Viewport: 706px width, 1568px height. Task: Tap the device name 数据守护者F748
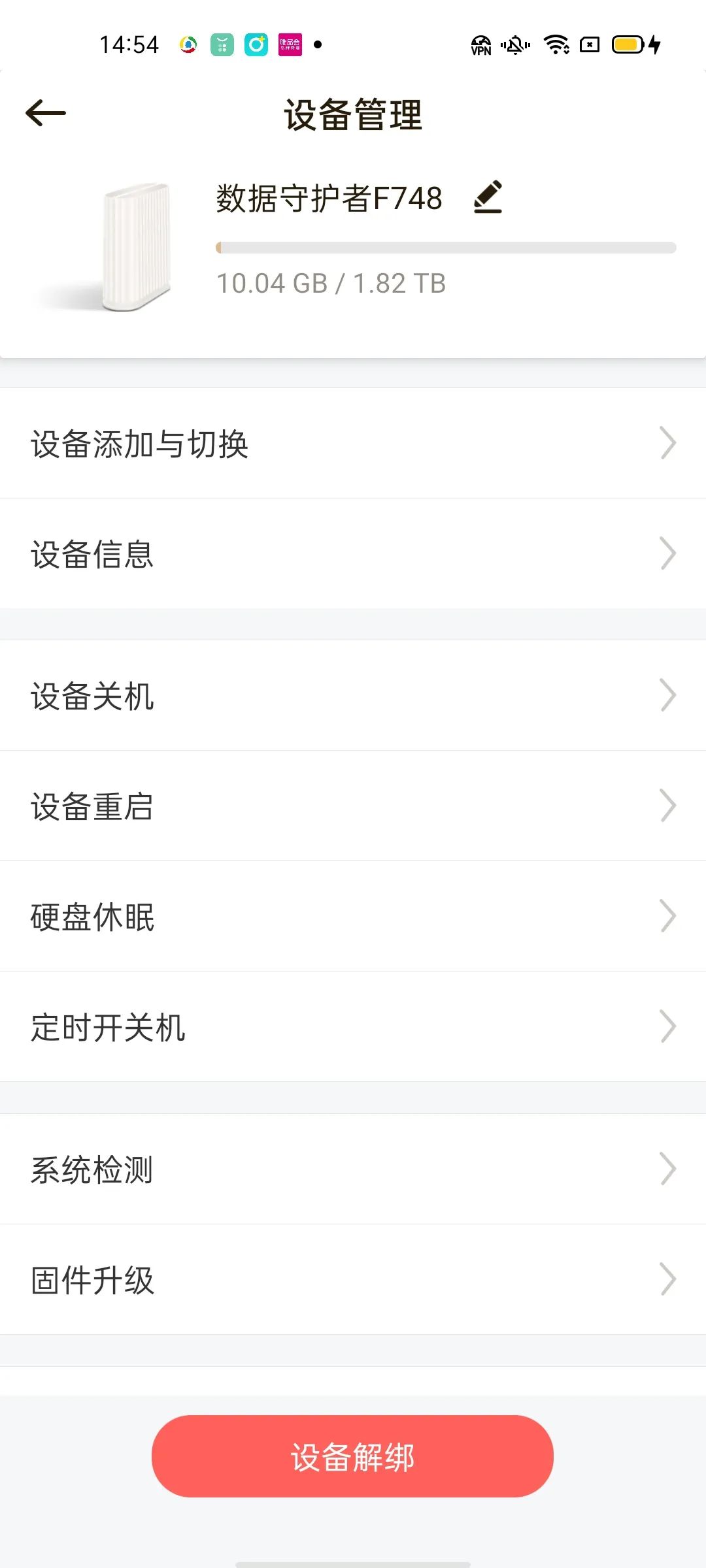point(327,199)
